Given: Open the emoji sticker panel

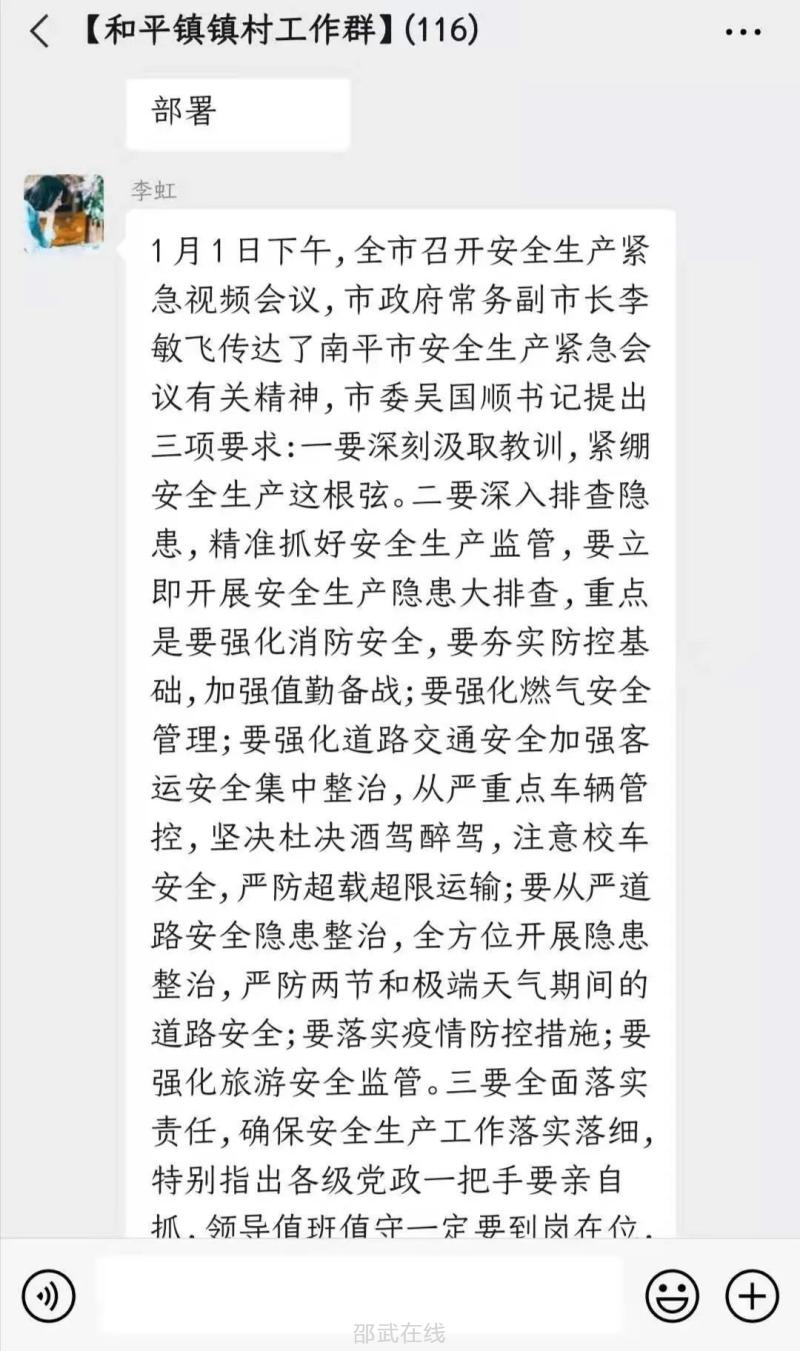Looking at the screenshot, I should [x=672, y=1297].
